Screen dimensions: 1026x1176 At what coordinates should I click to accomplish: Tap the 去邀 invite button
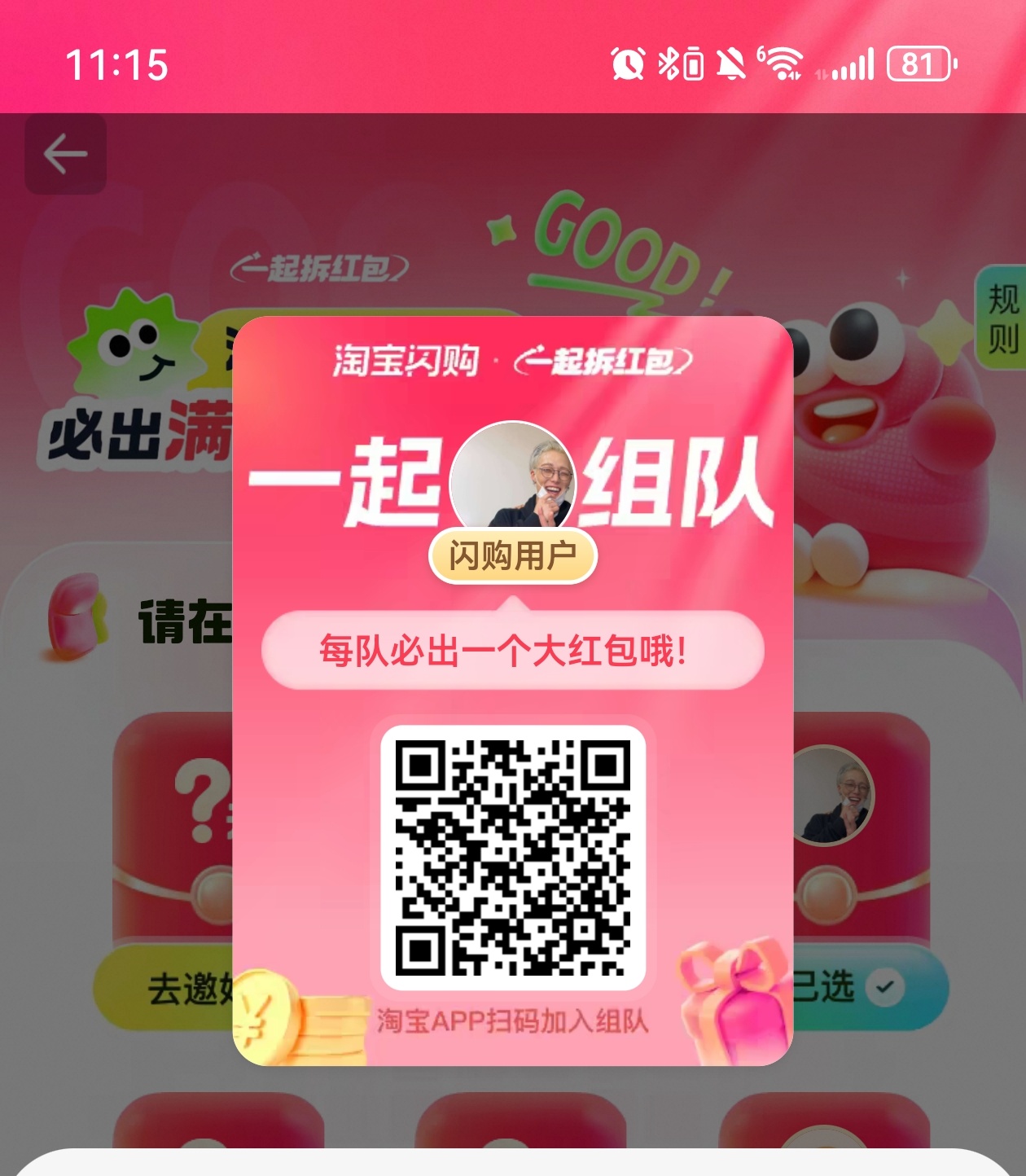click(167, 990)
